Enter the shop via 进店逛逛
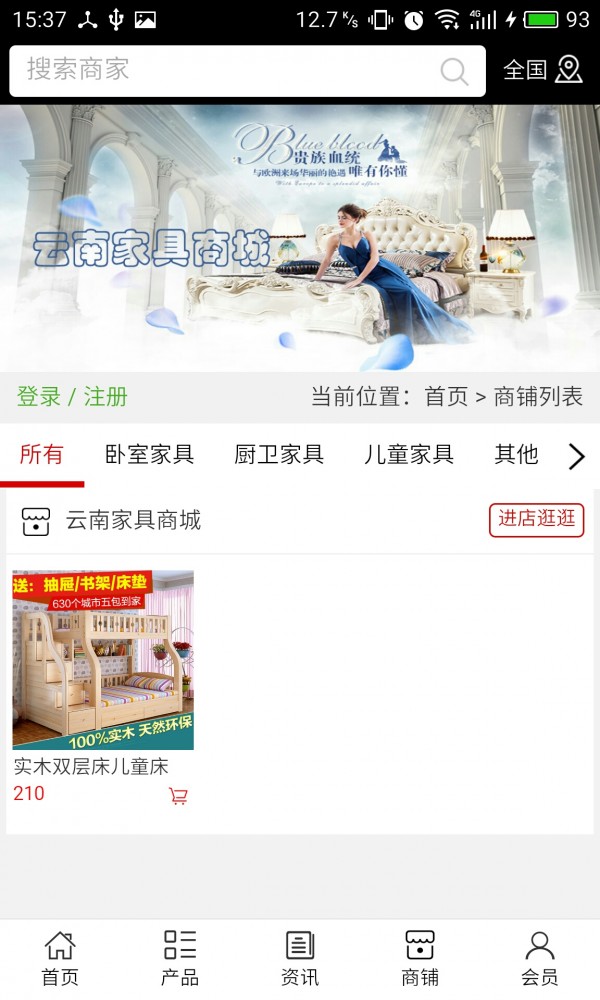 [536, 520]
